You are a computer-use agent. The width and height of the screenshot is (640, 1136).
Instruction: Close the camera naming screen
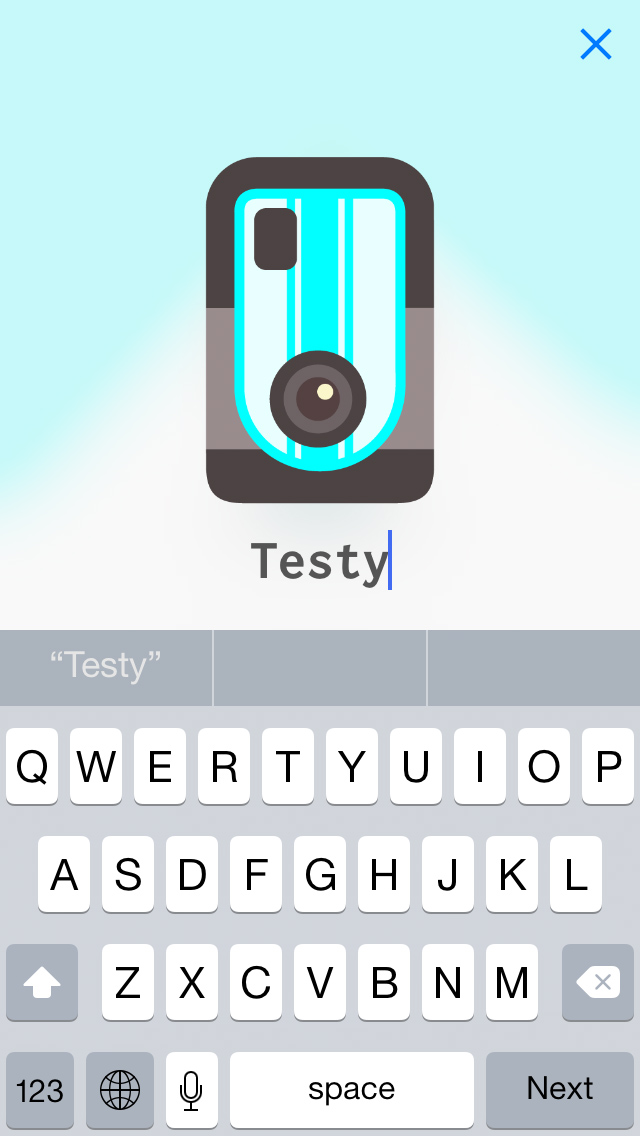(595, 44)
